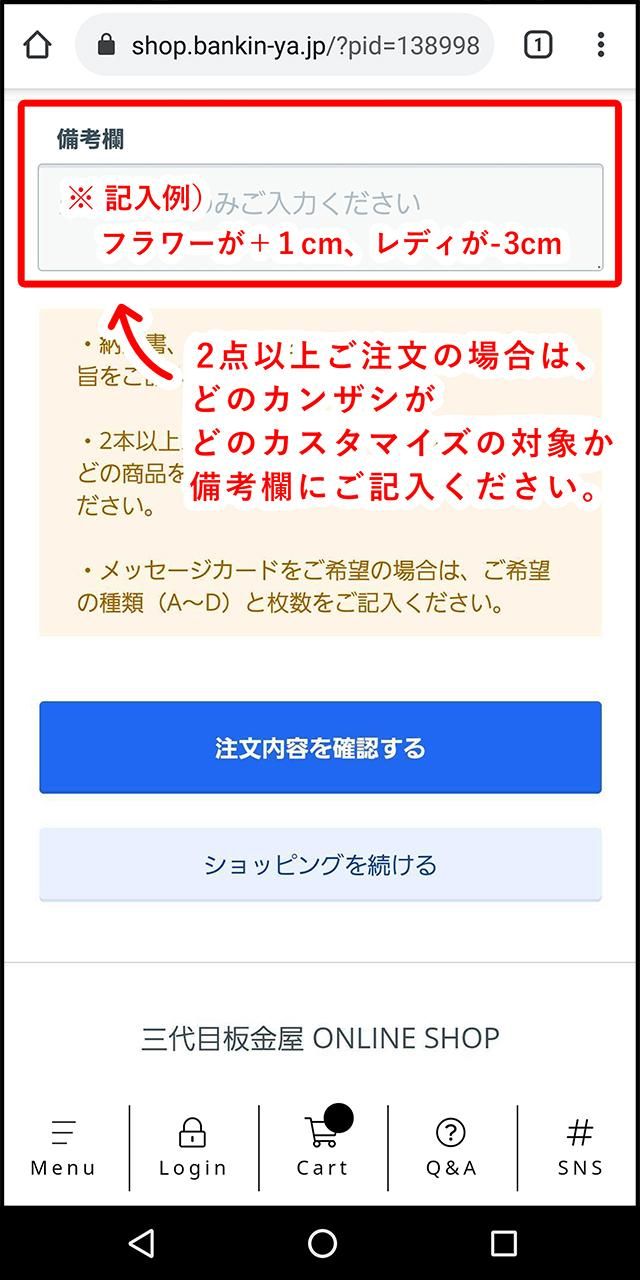Image resolution: width=640 pixels, height=1280 pixels.
Task: Open the browser tab switcher
Action: tap(538, 45)
